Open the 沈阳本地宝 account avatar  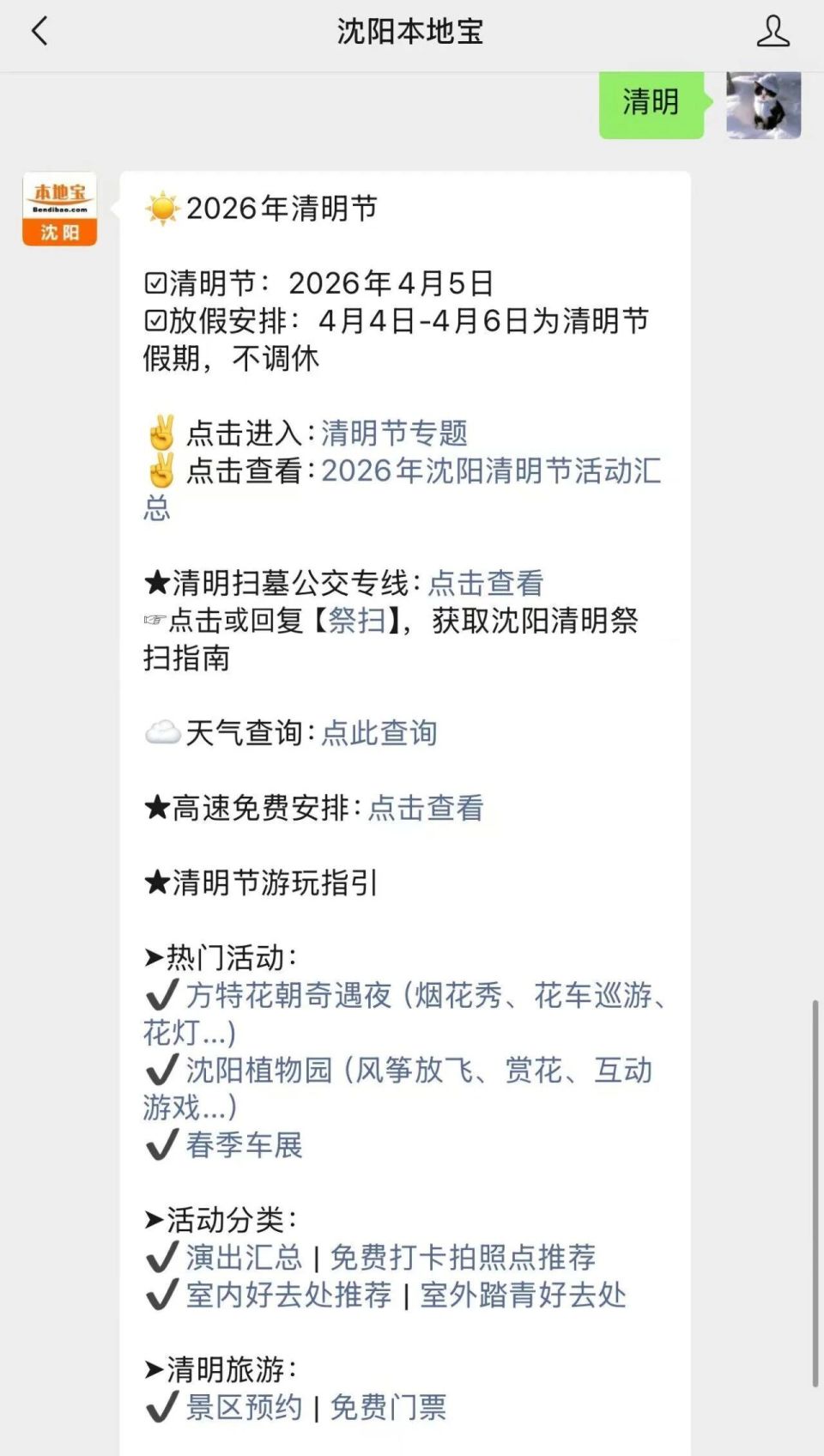58,209
